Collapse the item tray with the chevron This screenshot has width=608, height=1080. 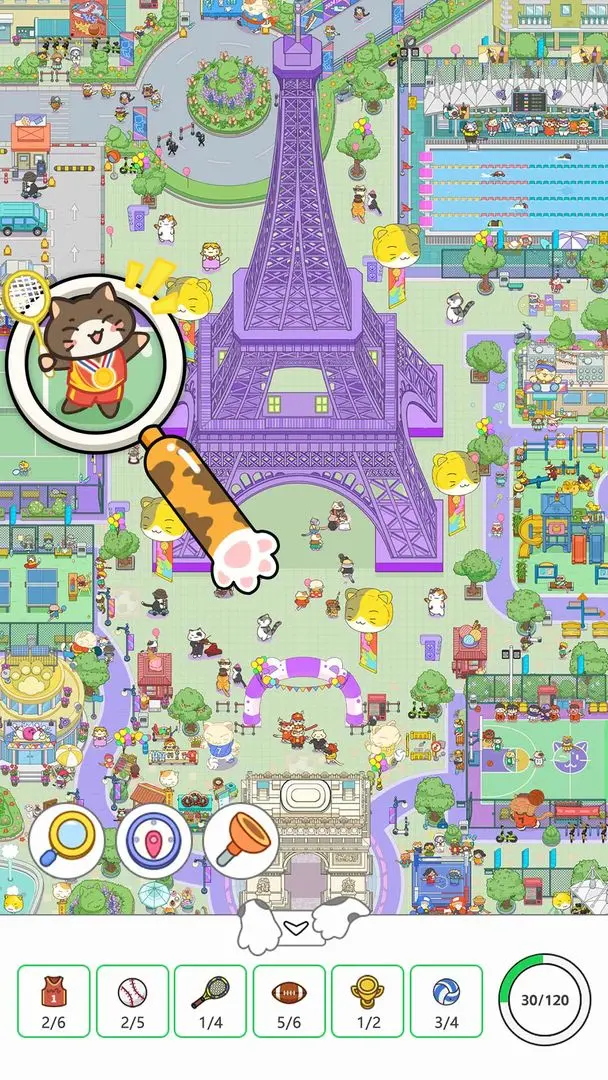[296, 928]
